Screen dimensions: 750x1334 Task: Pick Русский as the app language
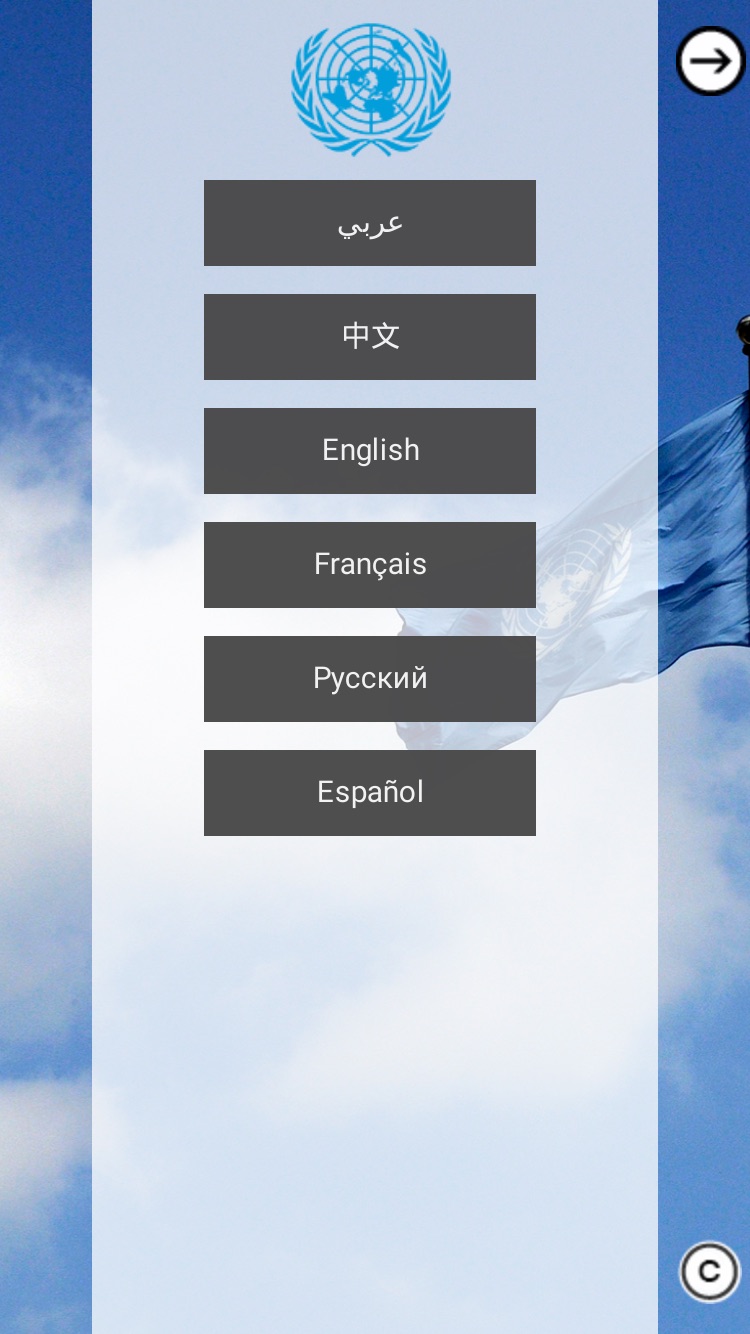pyautogui.click(x=370, y=679)
